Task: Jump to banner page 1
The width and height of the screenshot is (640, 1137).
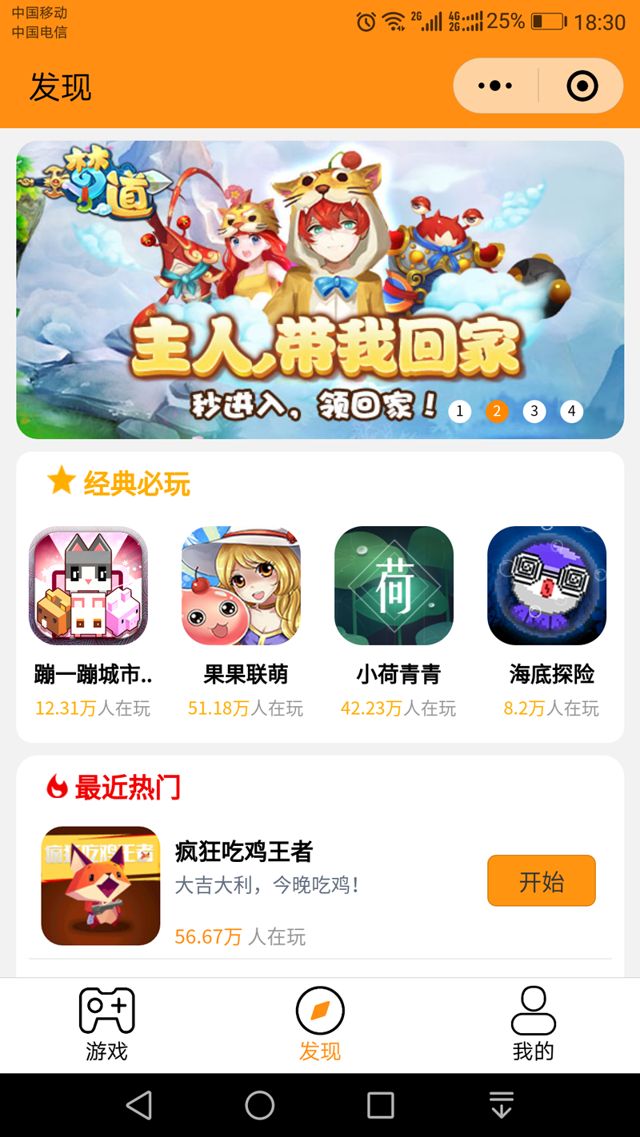Action: [x=460, y=411]
